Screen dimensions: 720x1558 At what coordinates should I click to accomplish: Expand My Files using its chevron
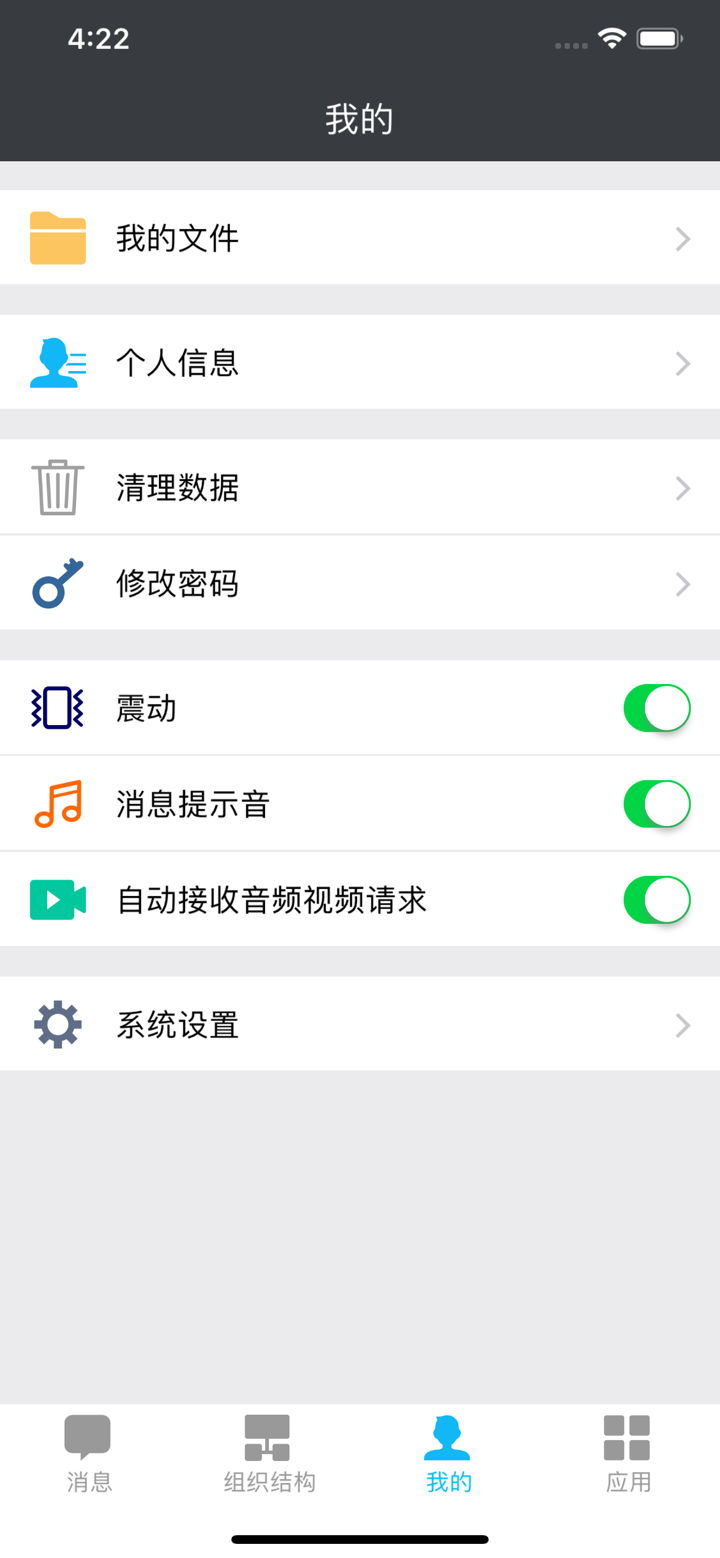coord(683,238)
